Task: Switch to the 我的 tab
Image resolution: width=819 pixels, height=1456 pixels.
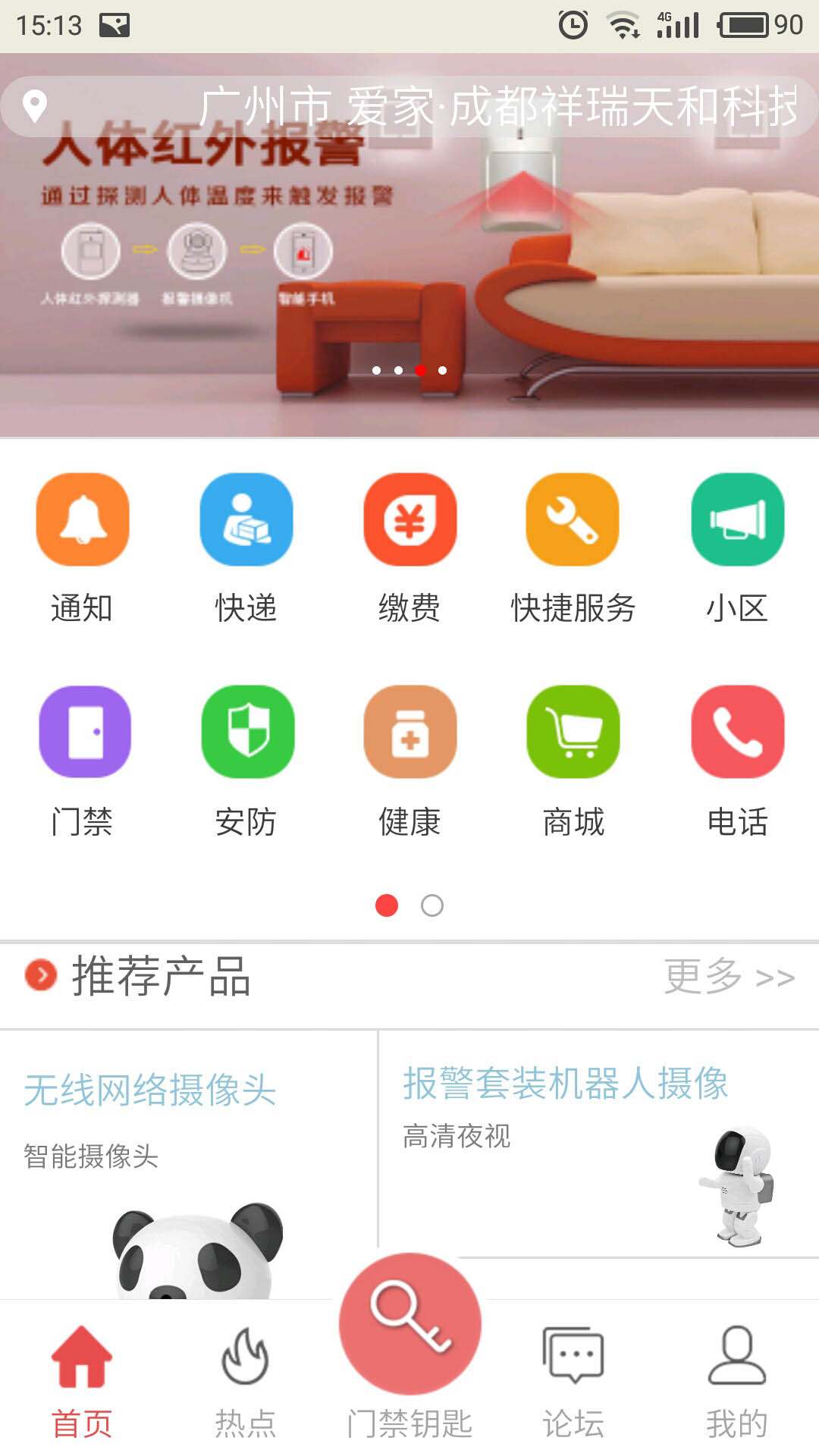Action: [x=736, y=1380]
